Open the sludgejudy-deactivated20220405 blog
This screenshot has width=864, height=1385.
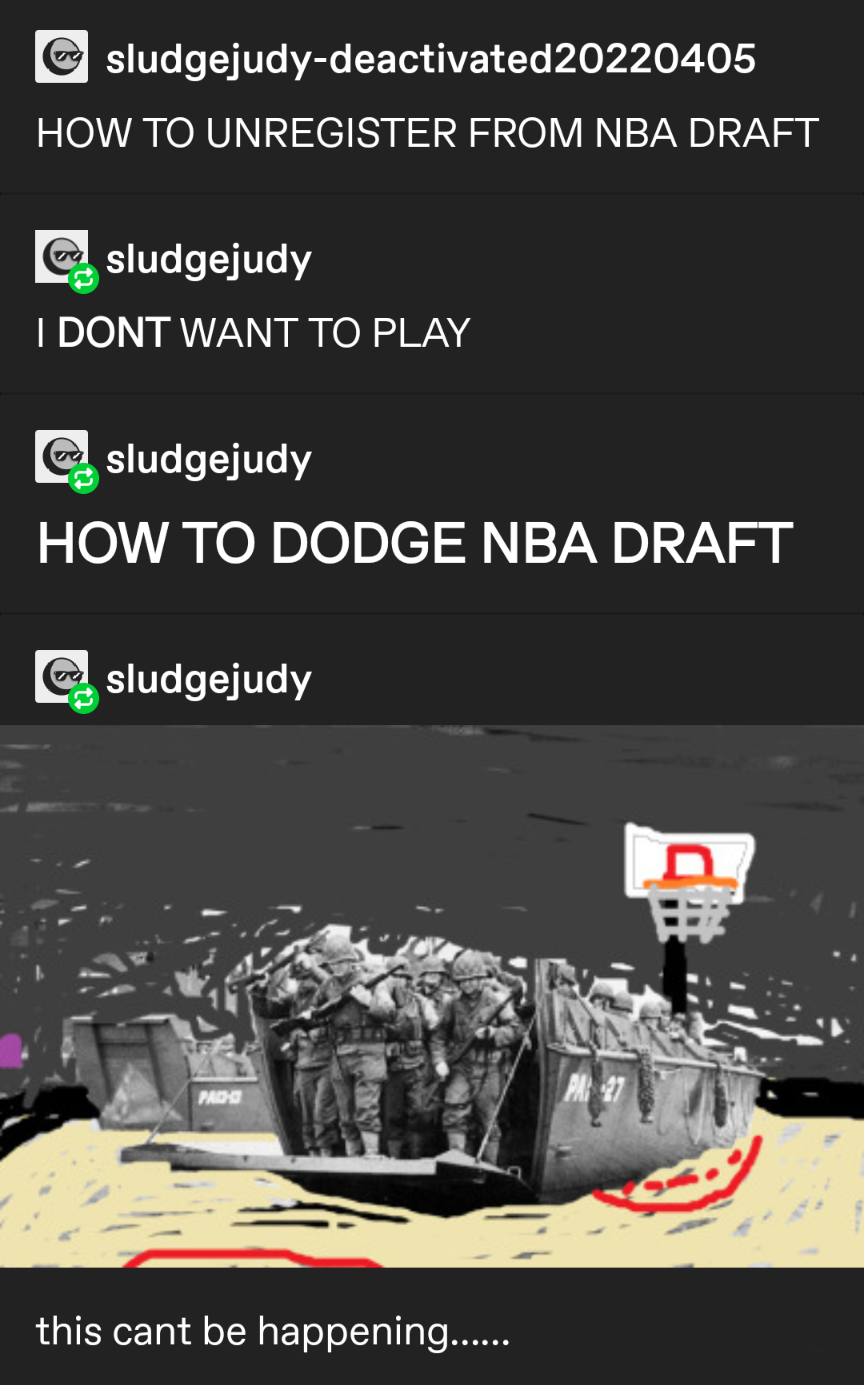[x=430, y=59]
